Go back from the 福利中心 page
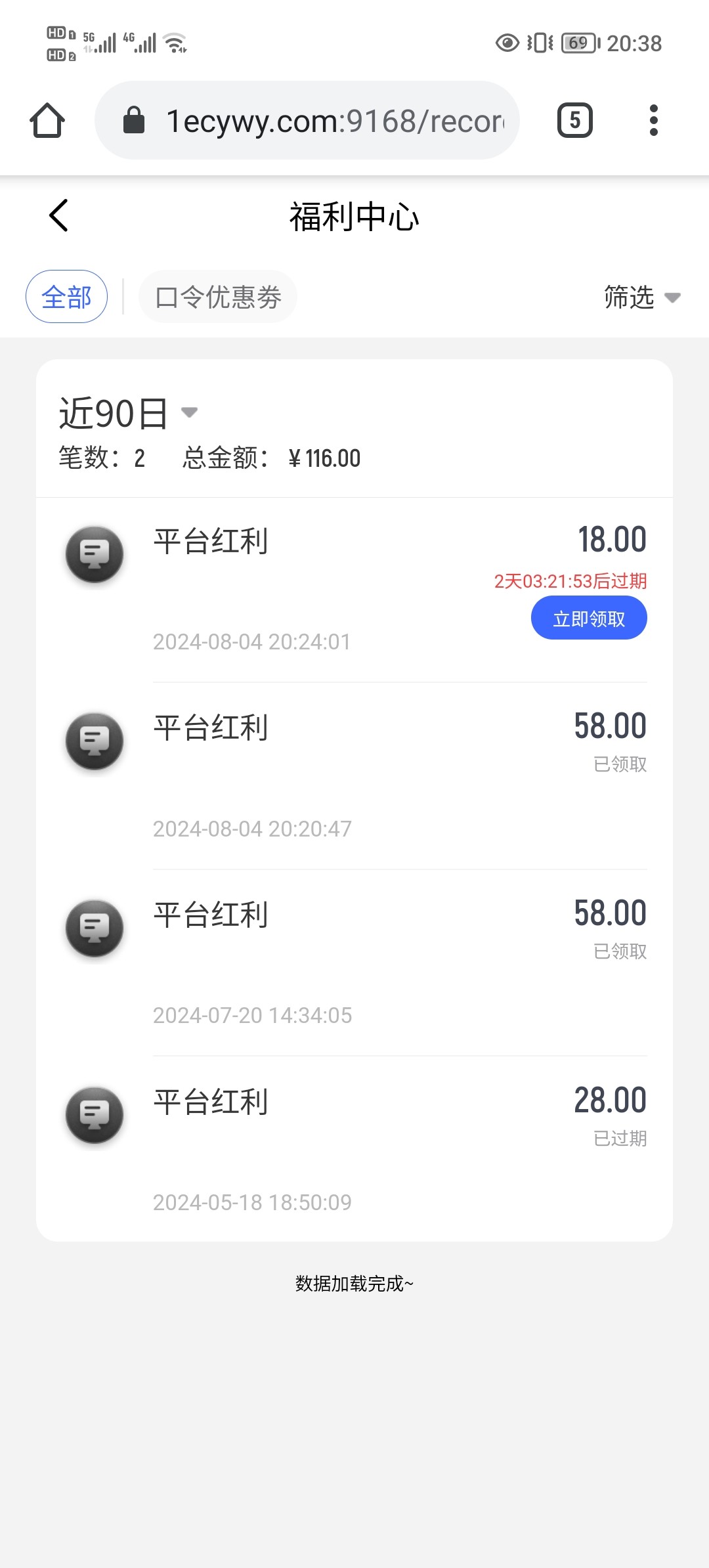709x1568 pixels. click(58, 215)
